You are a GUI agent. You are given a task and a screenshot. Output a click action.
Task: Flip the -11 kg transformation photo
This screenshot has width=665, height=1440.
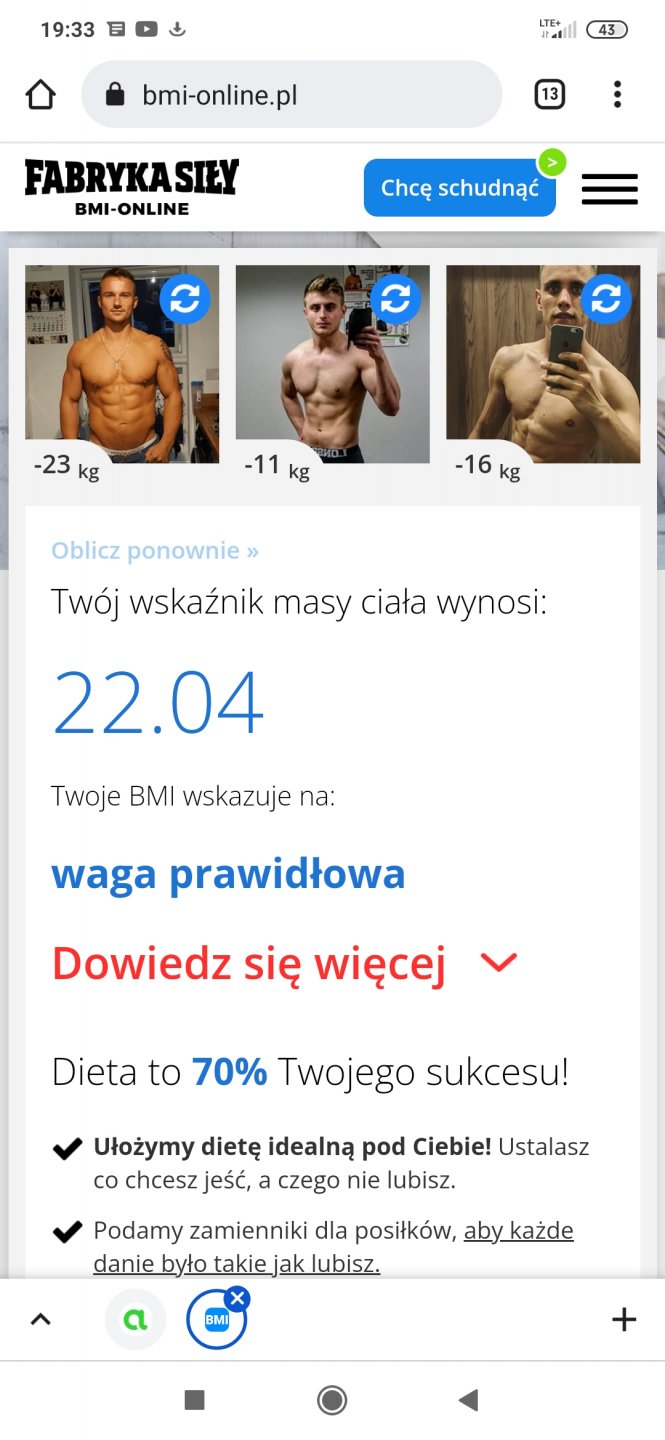396,298
